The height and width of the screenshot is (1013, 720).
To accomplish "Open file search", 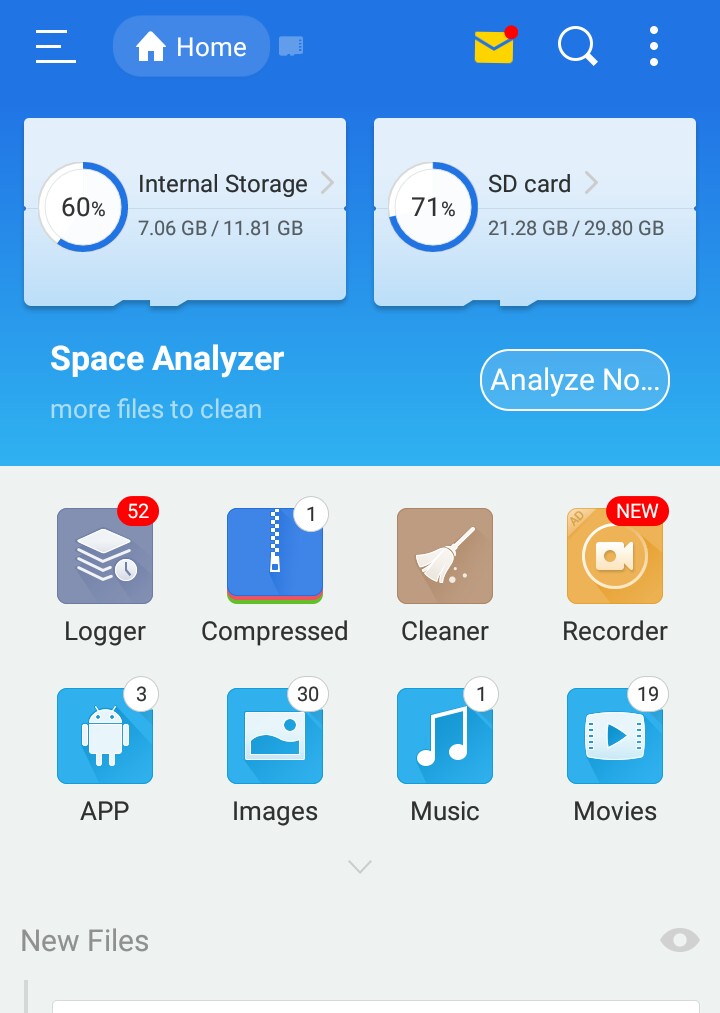I will click(577, 46).
